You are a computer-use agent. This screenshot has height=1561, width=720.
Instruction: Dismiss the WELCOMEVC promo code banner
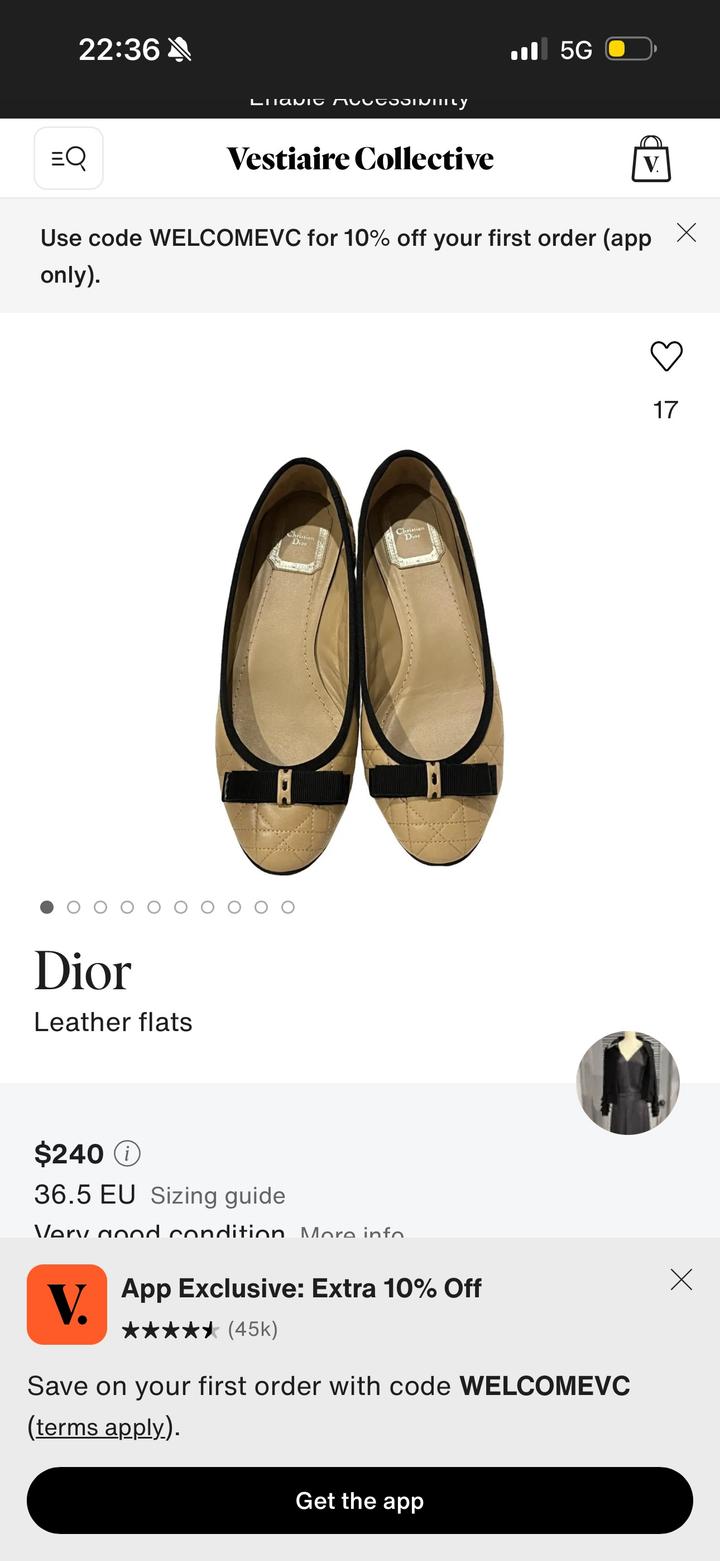point(686,233)
